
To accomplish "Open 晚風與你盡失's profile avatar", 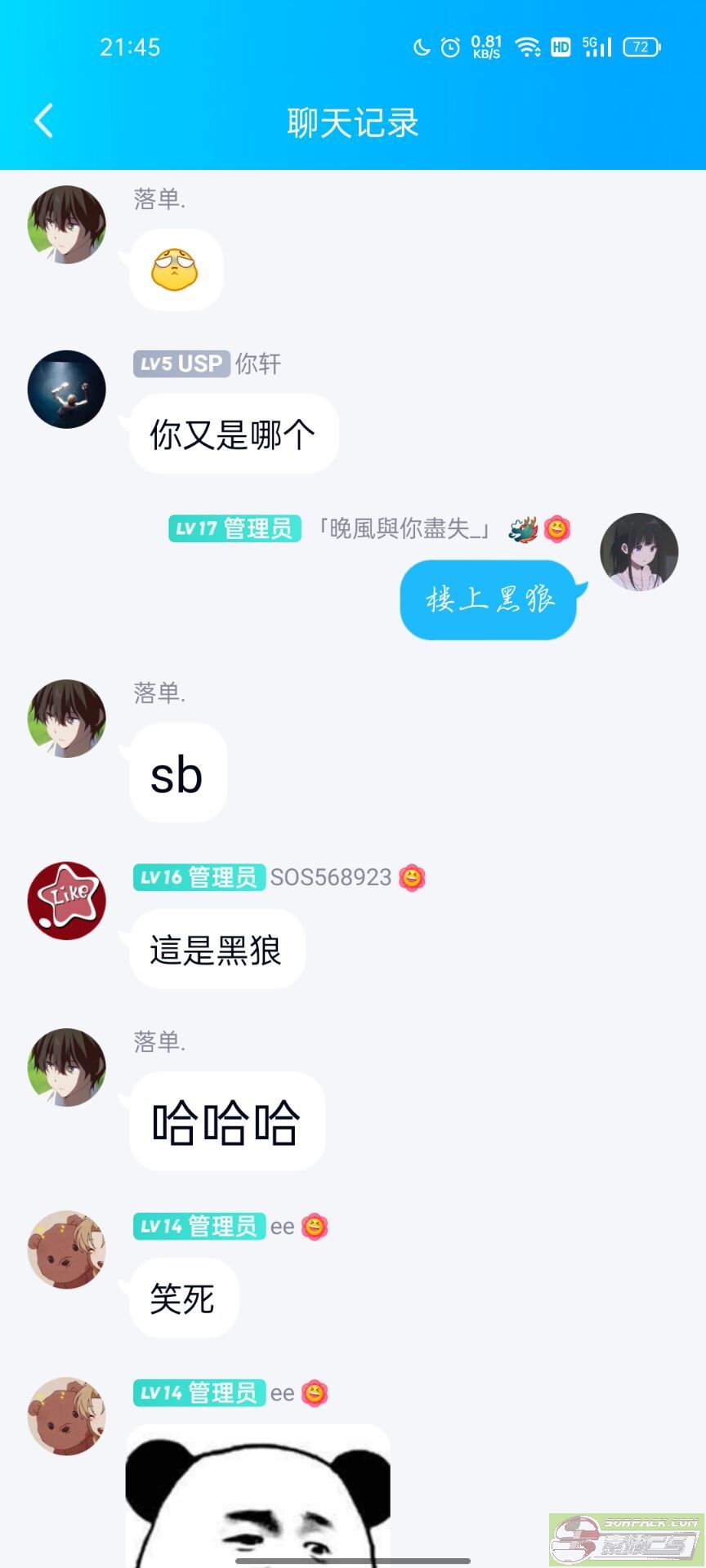I will coord(639,552).
